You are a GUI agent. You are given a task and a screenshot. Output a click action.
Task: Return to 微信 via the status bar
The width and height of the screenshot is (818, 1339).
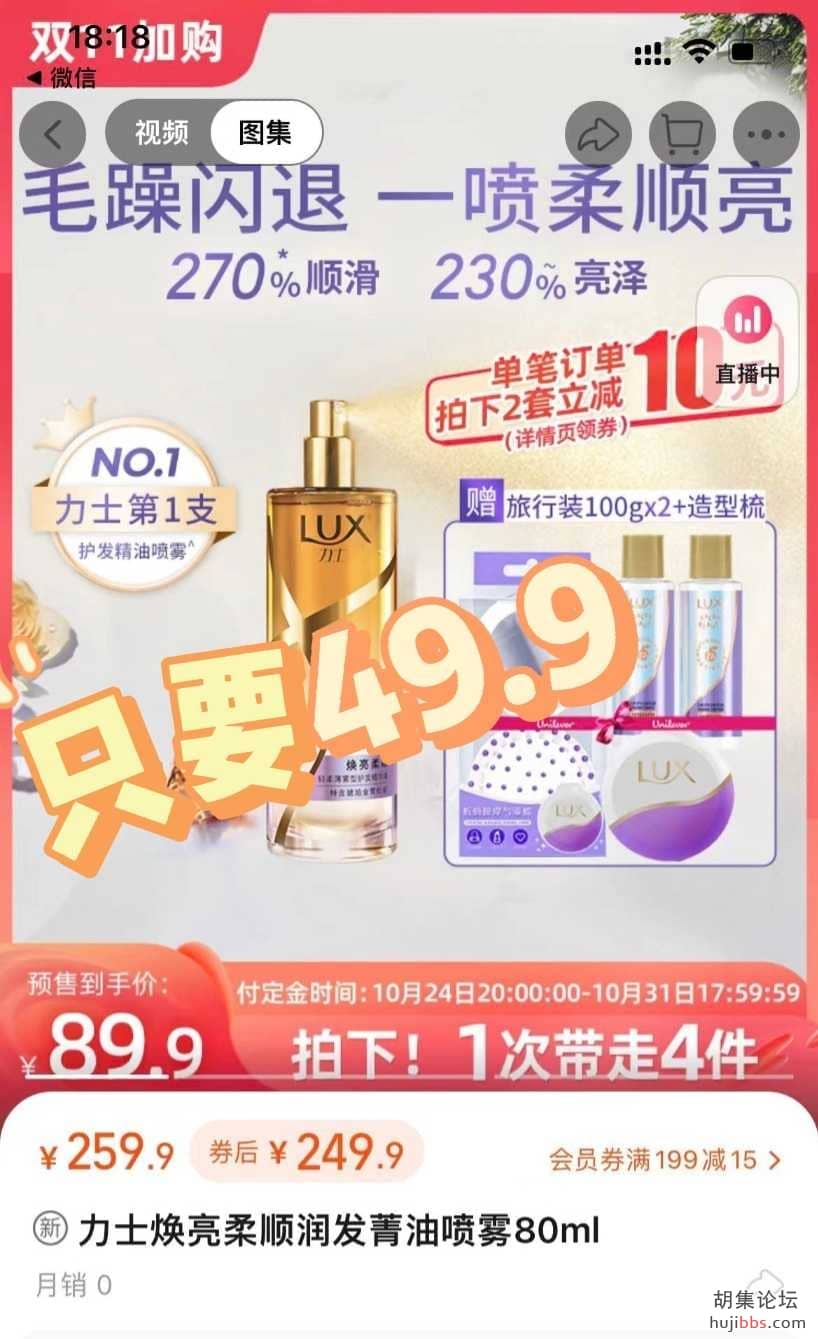pos(62,78)
